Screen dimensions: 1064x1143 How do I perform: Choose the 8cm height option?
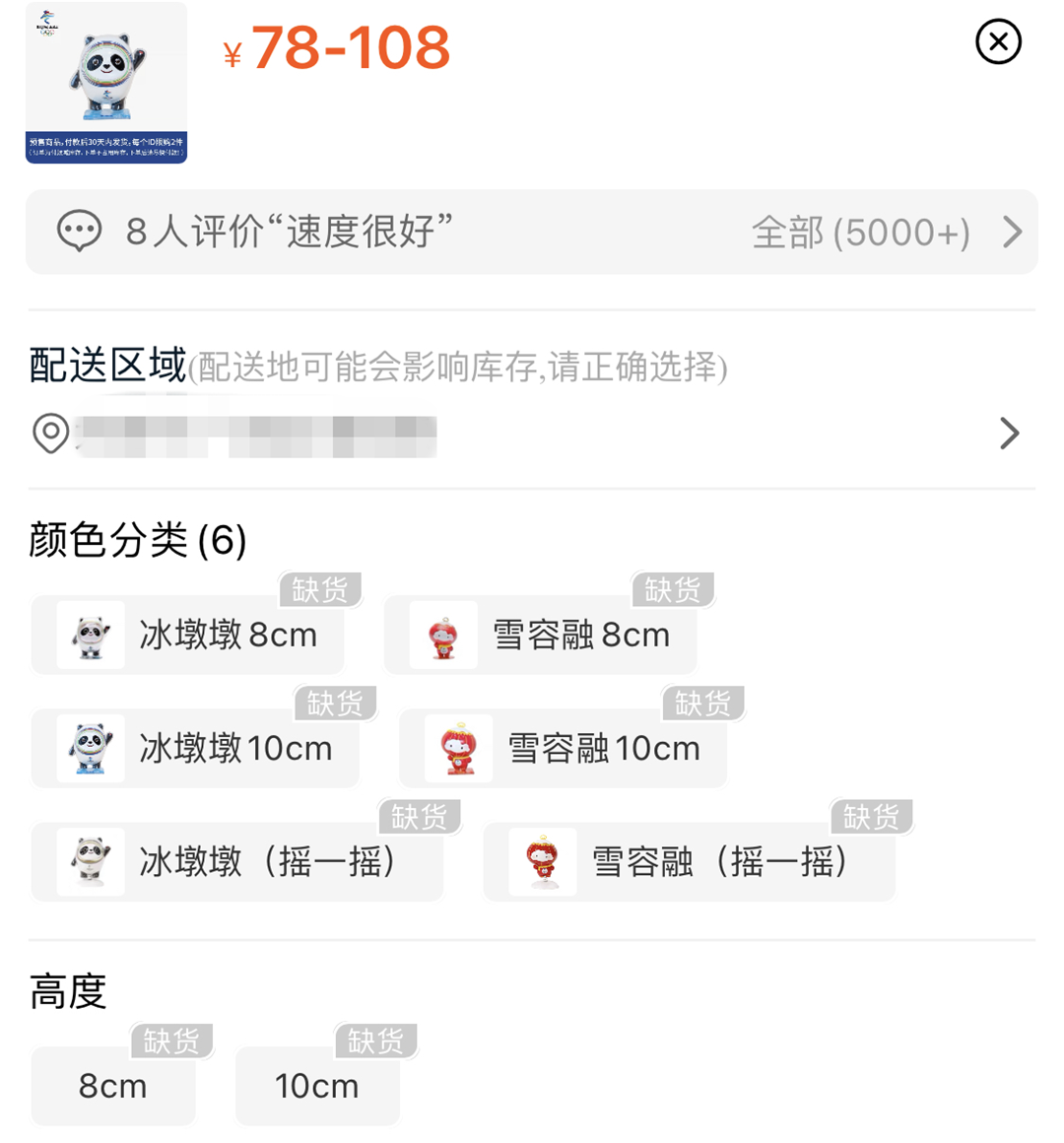[112, 1086]
